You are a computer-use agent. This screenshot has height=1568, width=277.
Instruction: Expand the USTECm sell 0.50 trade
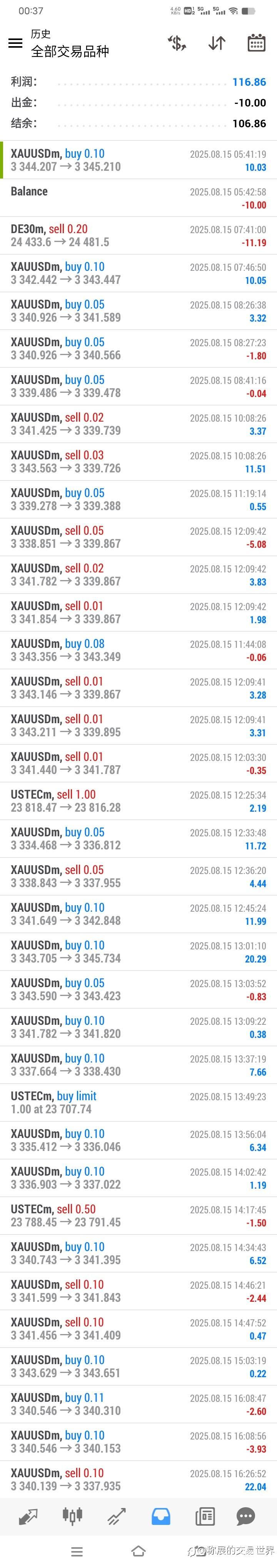tap(138, 1216)
